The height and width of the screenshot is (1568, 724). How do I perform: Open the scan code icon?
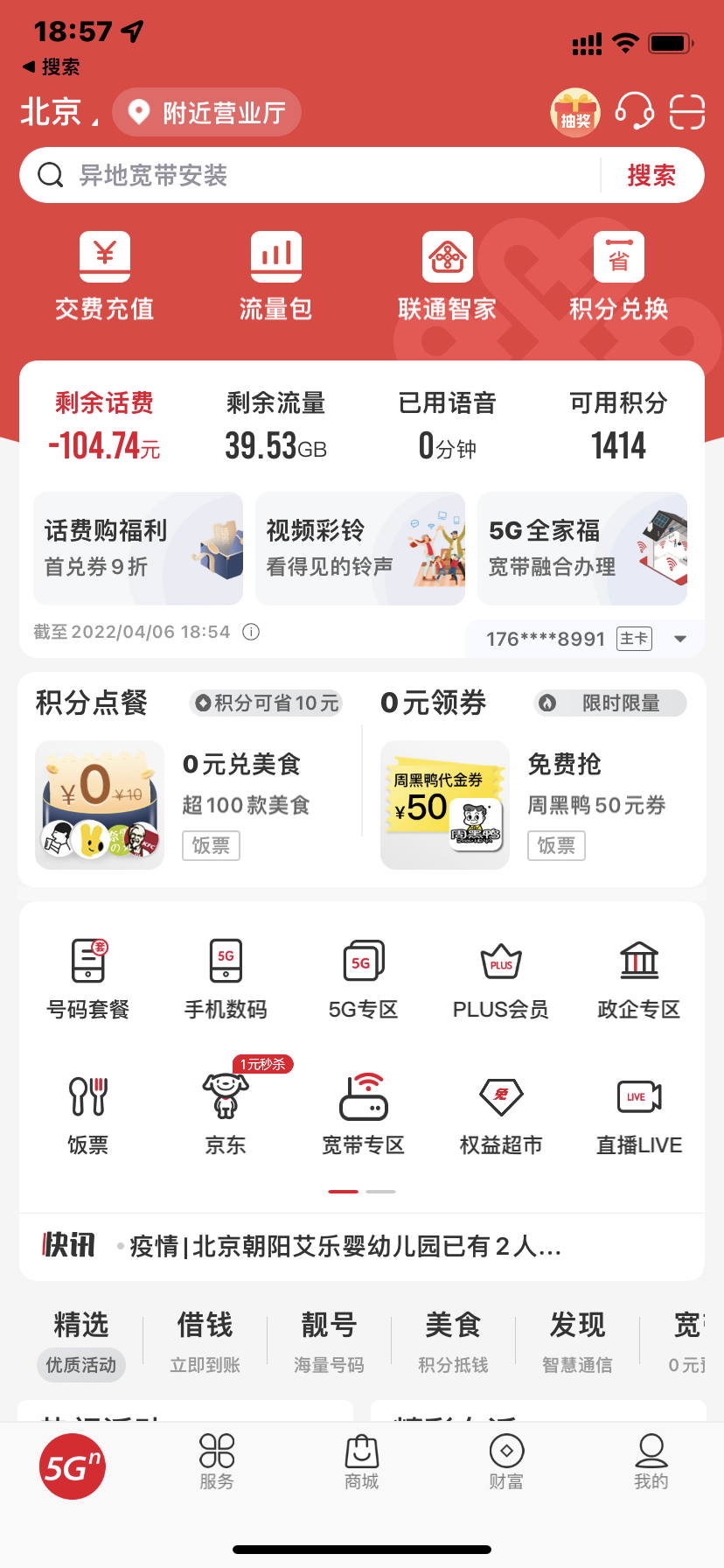687,112
